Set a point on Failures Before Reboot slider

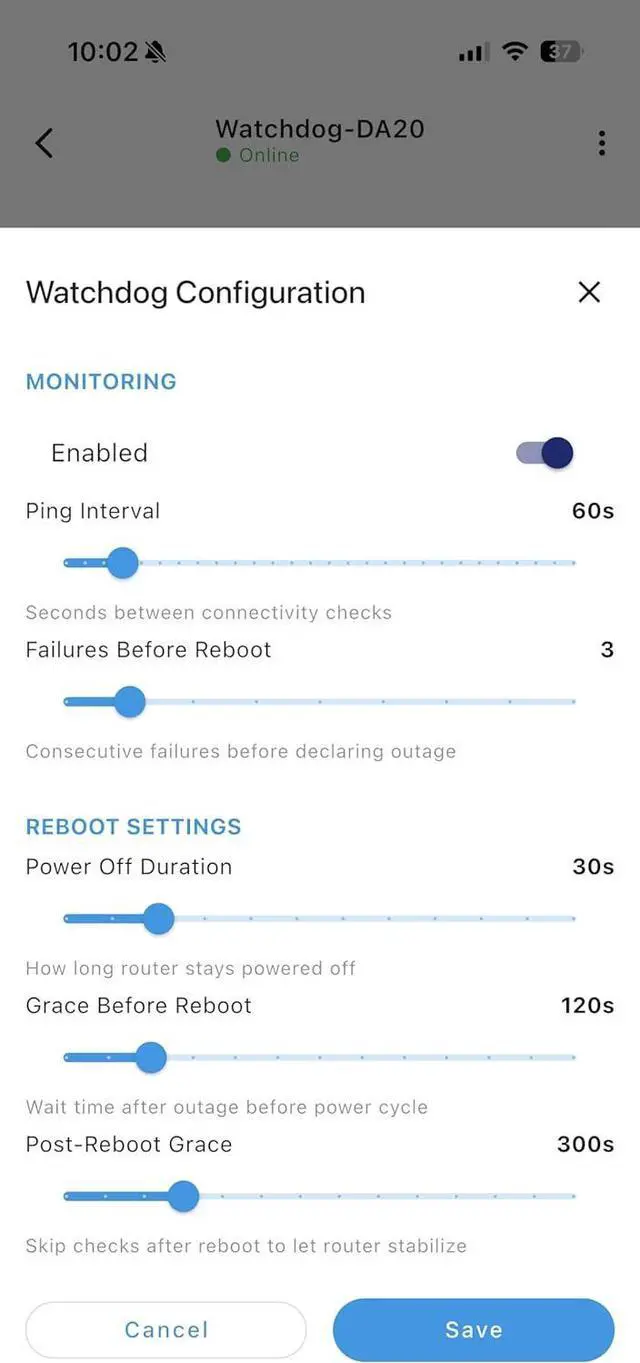320,702
